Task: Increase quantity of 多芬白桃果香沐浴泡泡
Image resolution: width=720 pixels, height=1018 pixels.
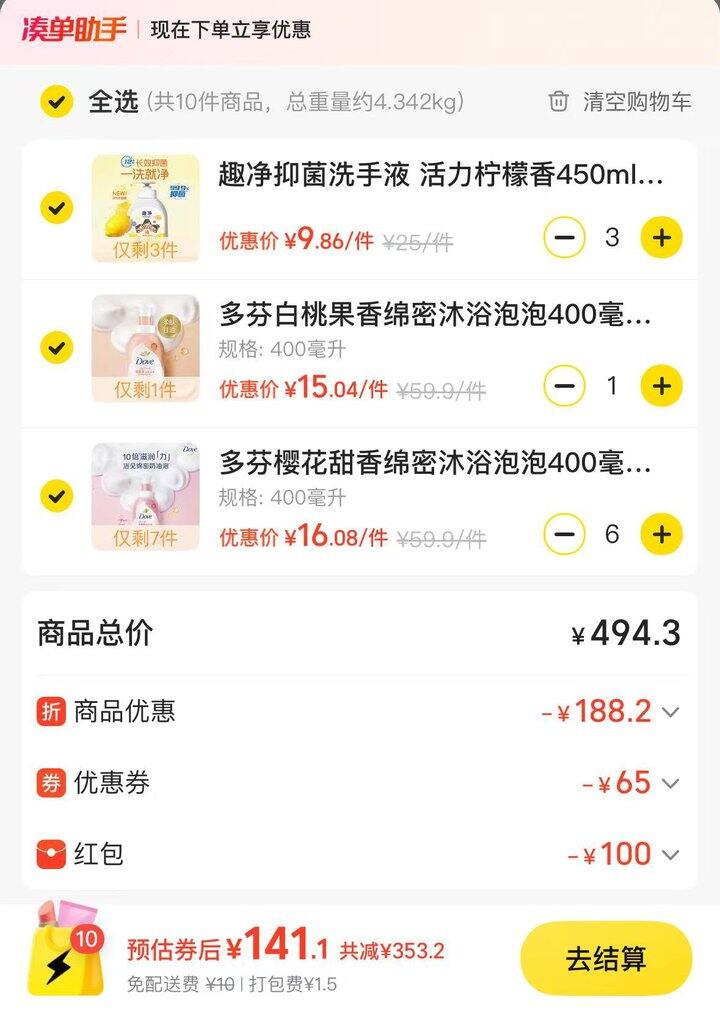Action: pos(661,386)
